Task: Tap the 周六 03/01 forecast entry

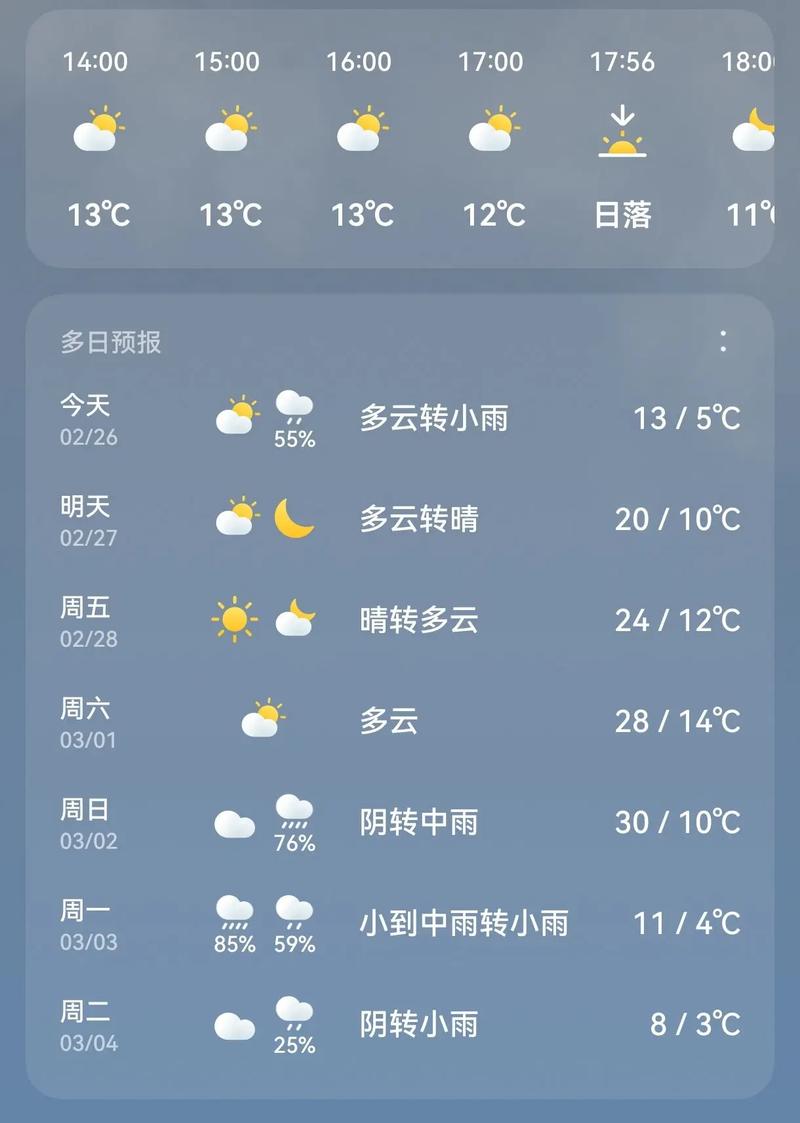Action: (x=400, y=719)
